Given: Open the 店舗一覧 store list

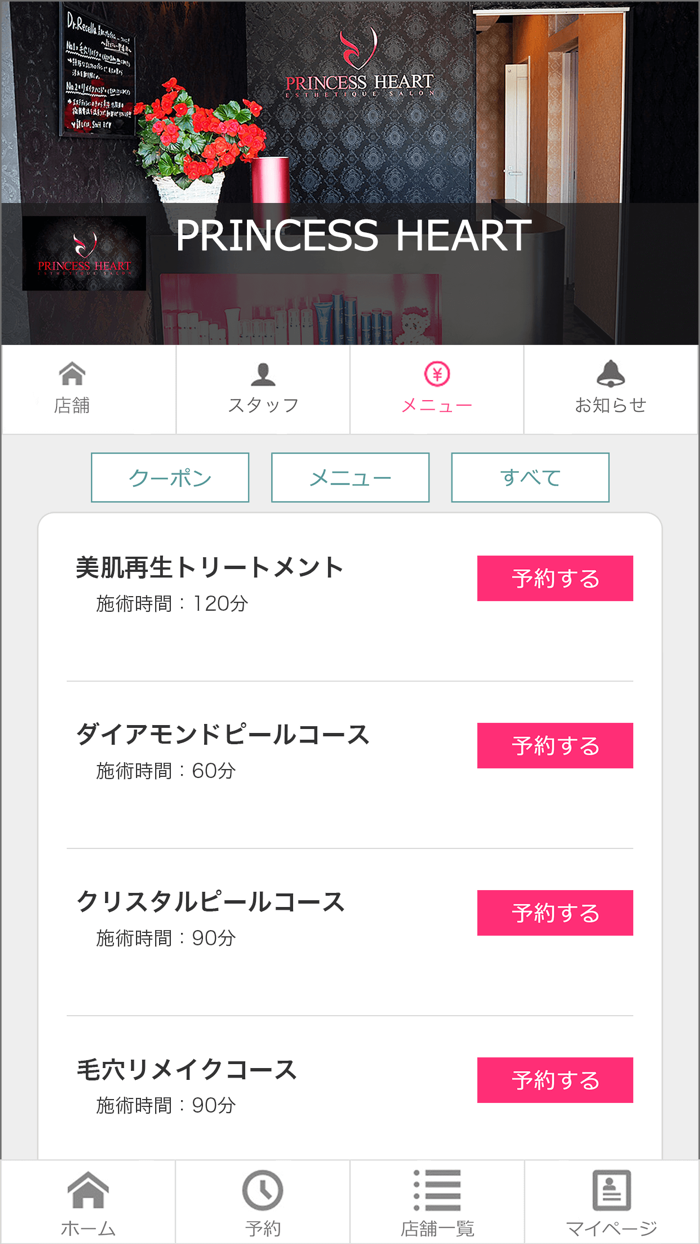Looking at the screenshot, I should [437, 1202].
